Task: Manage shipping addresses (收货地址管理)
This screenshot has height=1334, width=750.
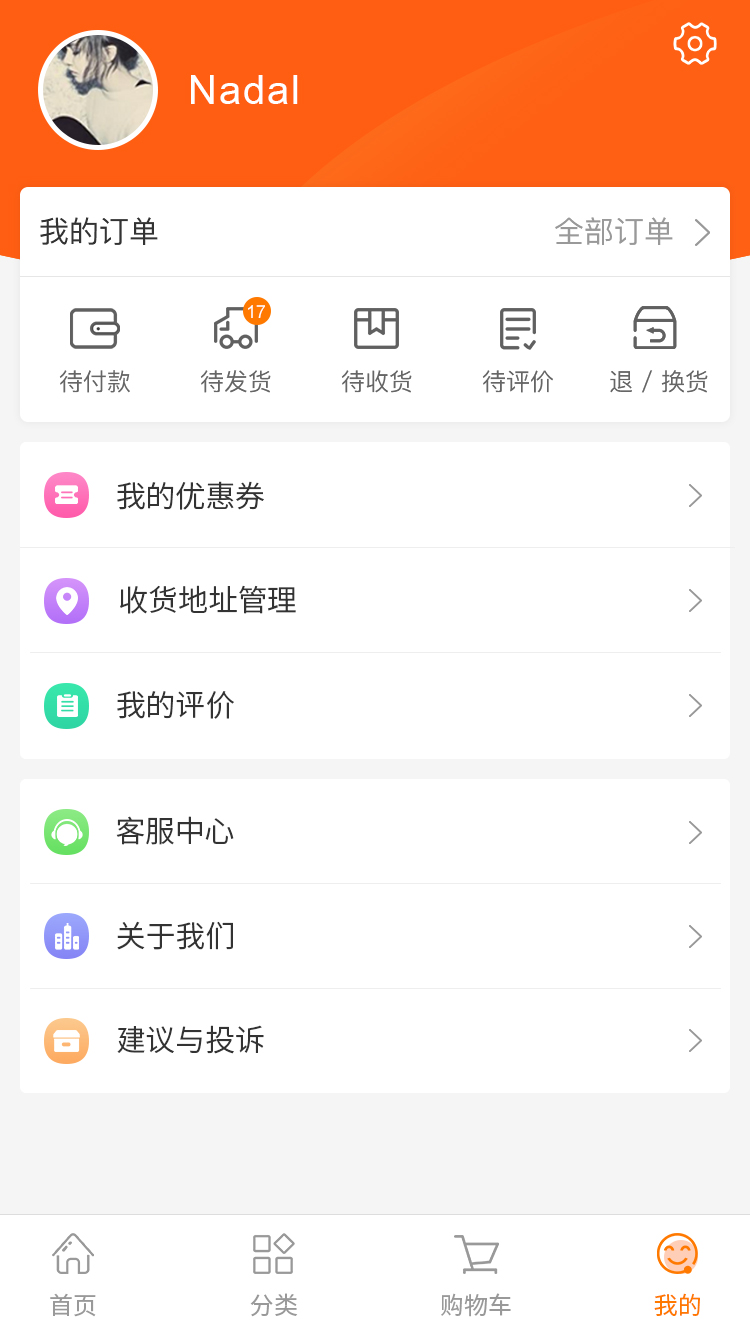Action: (374, 600)
